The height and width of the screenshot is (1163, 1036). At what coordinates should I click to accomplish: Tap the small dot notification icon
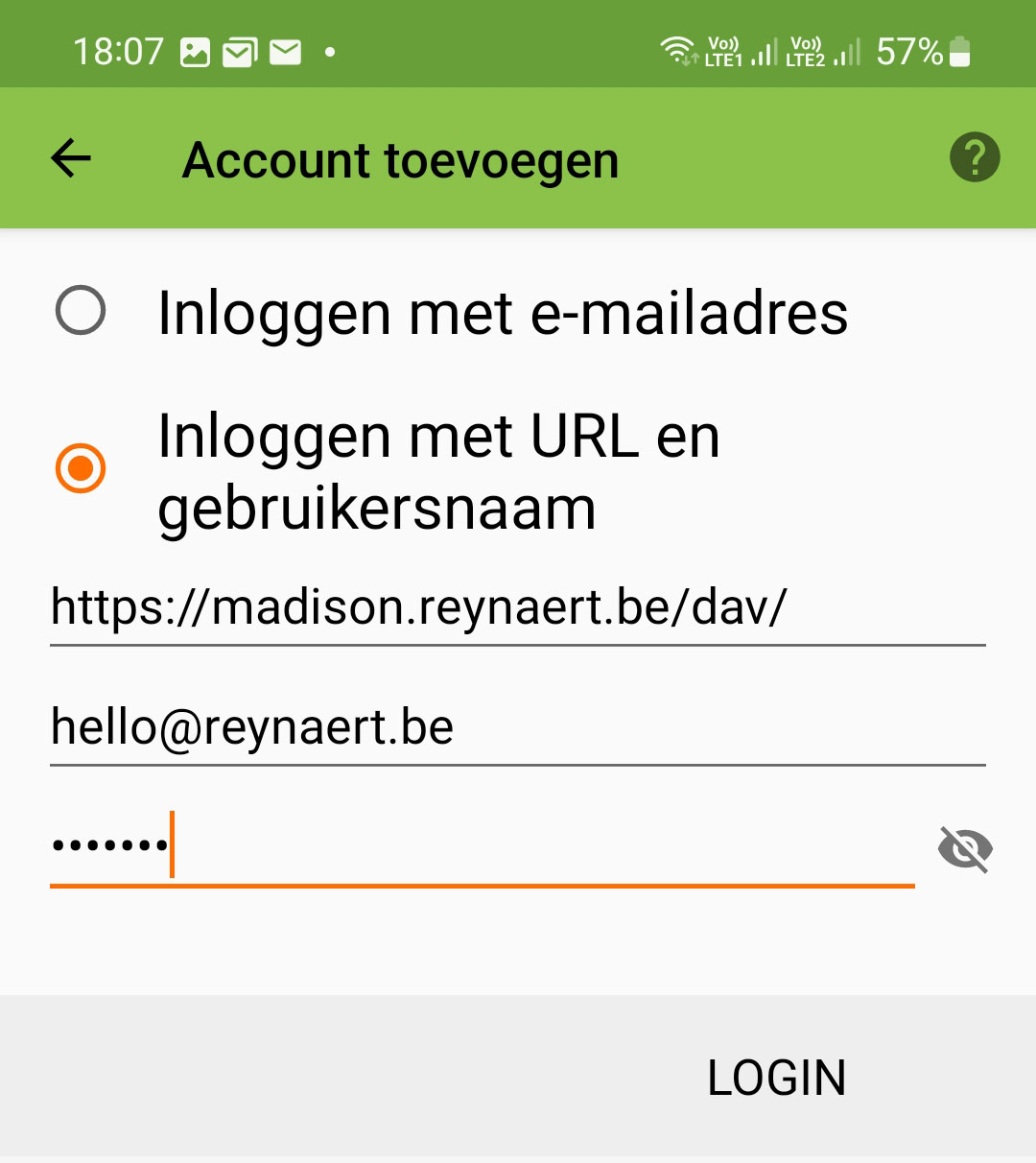tap(331, 55)
